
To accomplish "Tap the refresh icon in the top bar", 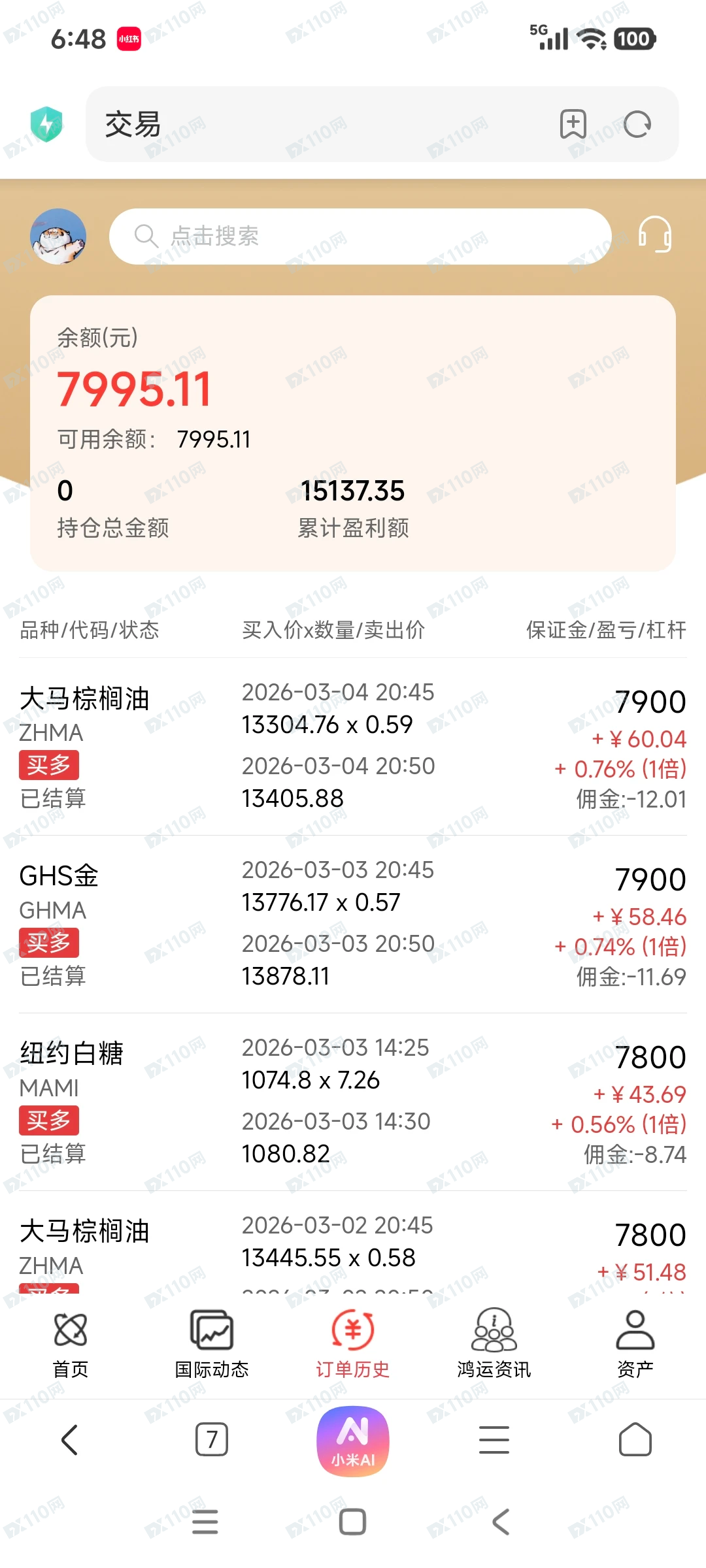I will tap(637, 124).
